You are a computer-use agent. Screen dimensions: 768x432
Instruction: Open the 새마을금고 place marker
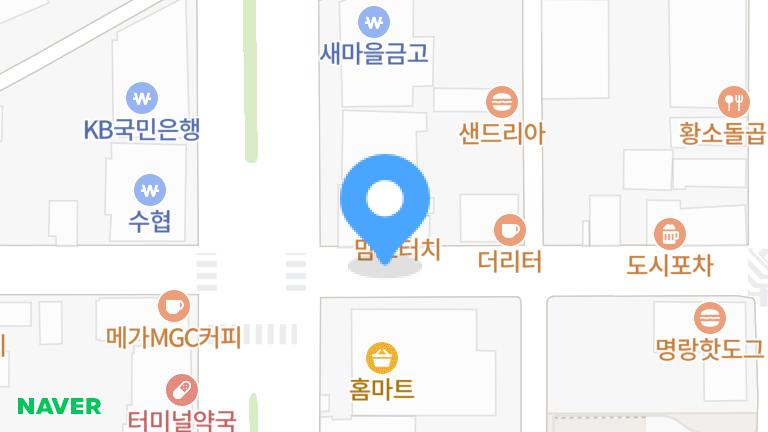tap(374, 22)
